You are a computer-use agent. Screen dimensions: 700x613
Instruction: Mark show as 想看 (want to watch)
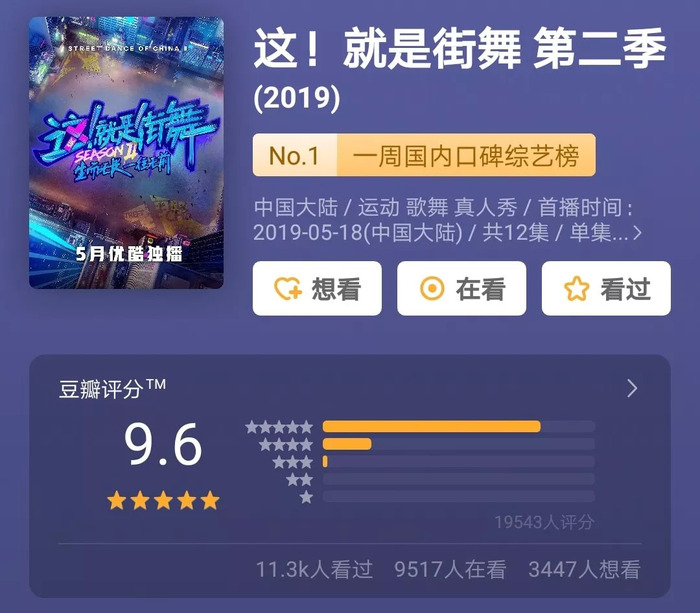tap(316, 289)
